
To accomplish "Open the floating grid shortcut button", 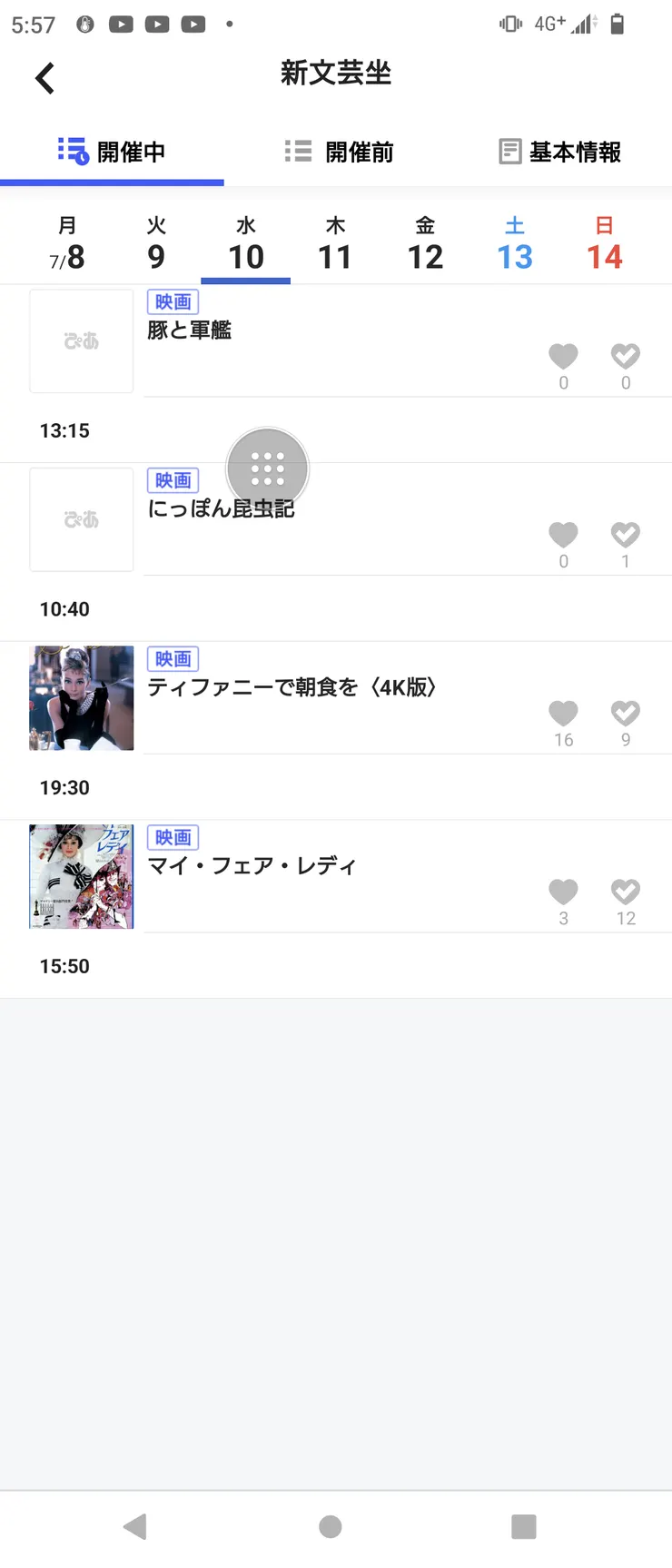I will click(x=266, y=468).
